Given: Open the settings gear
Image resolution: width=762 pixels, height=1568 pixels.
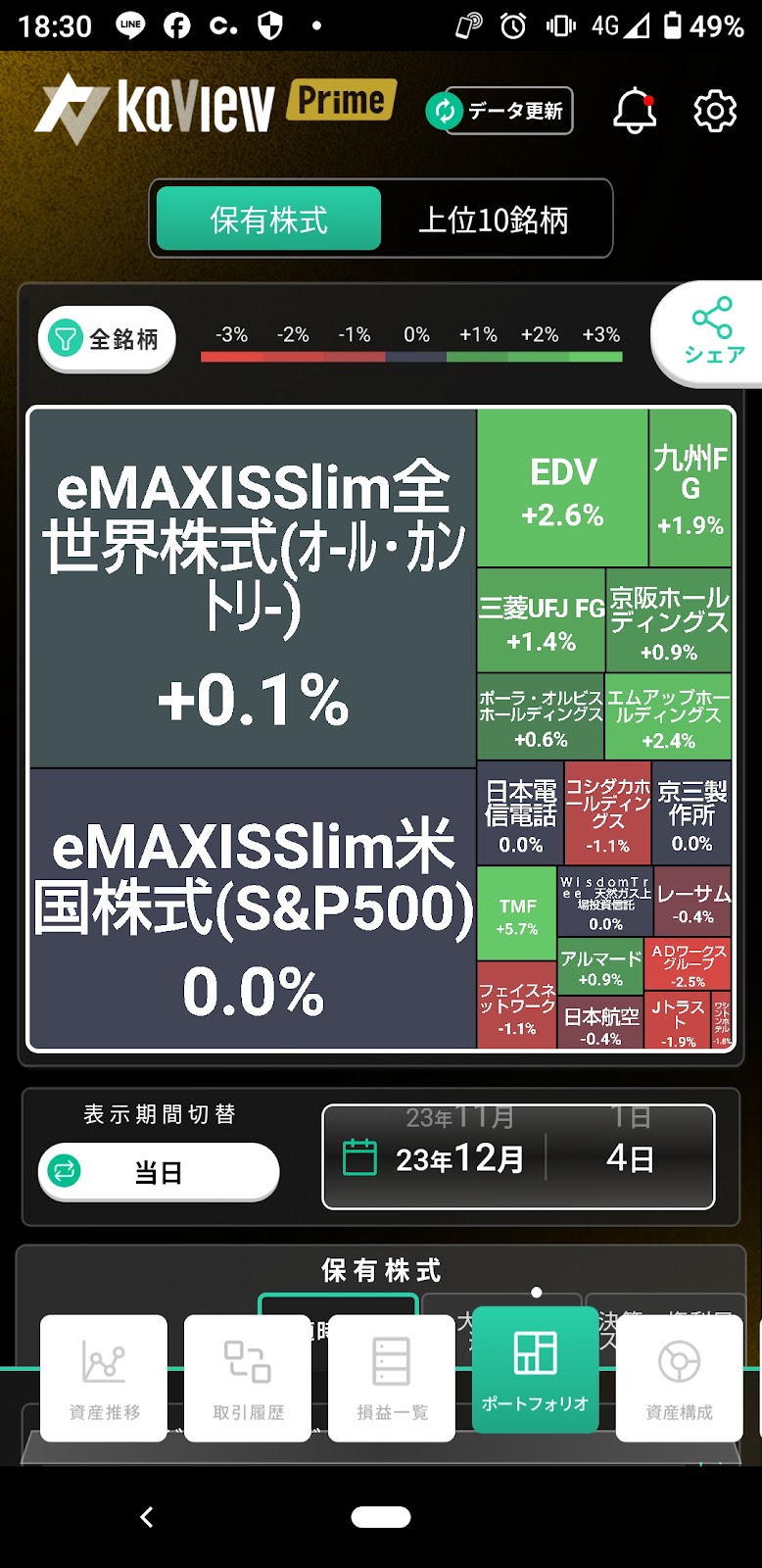Looking at the screenshot, I should click(715, 111).
